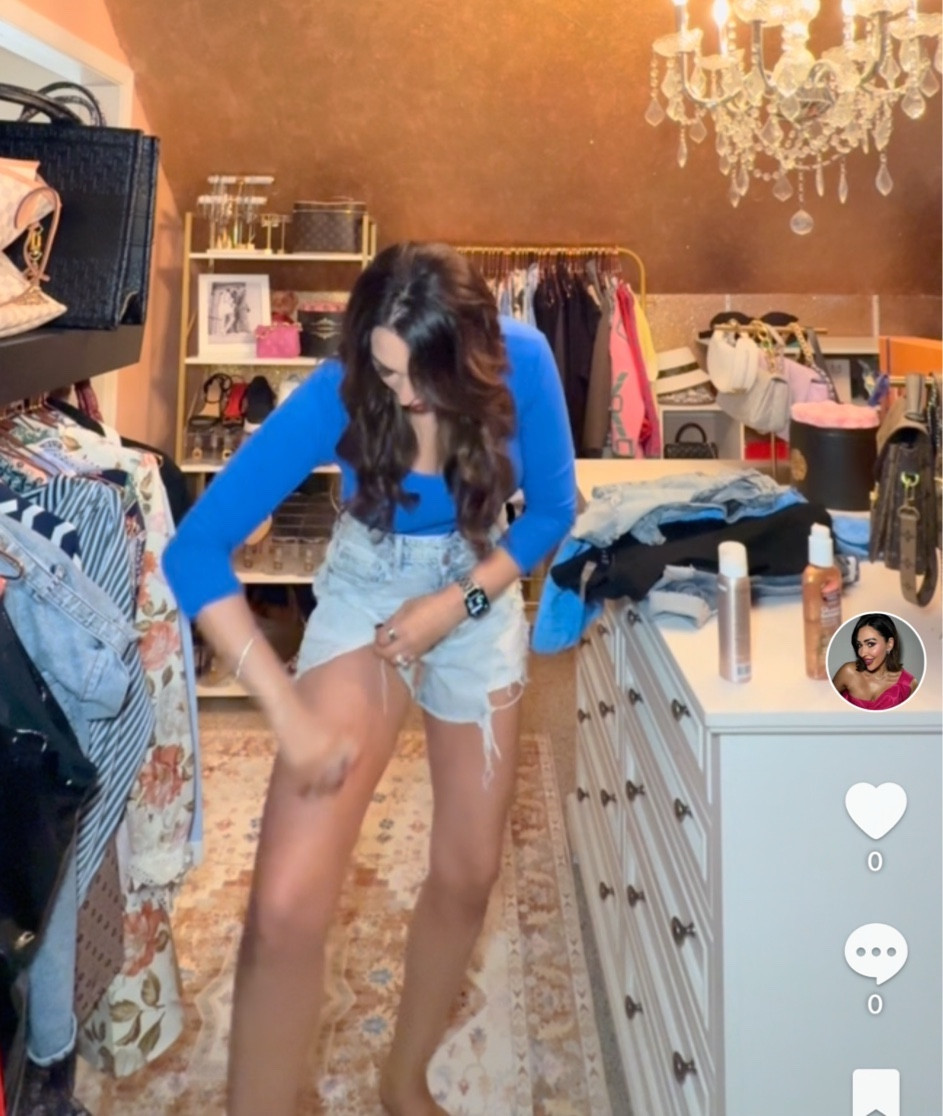Like this video with the heart

(875, 810)
